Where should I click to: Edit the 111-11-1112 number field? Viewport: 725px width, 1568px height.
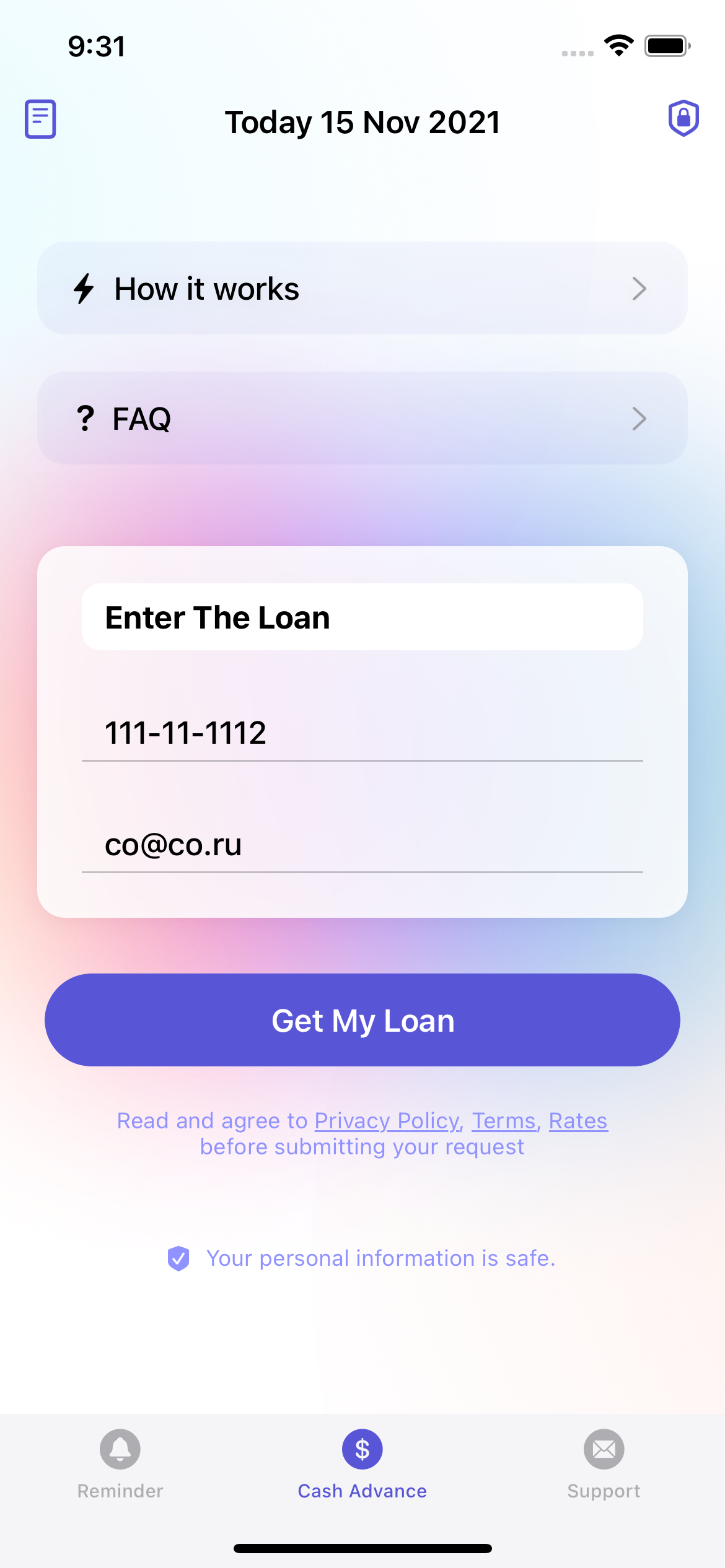(362, 733)
